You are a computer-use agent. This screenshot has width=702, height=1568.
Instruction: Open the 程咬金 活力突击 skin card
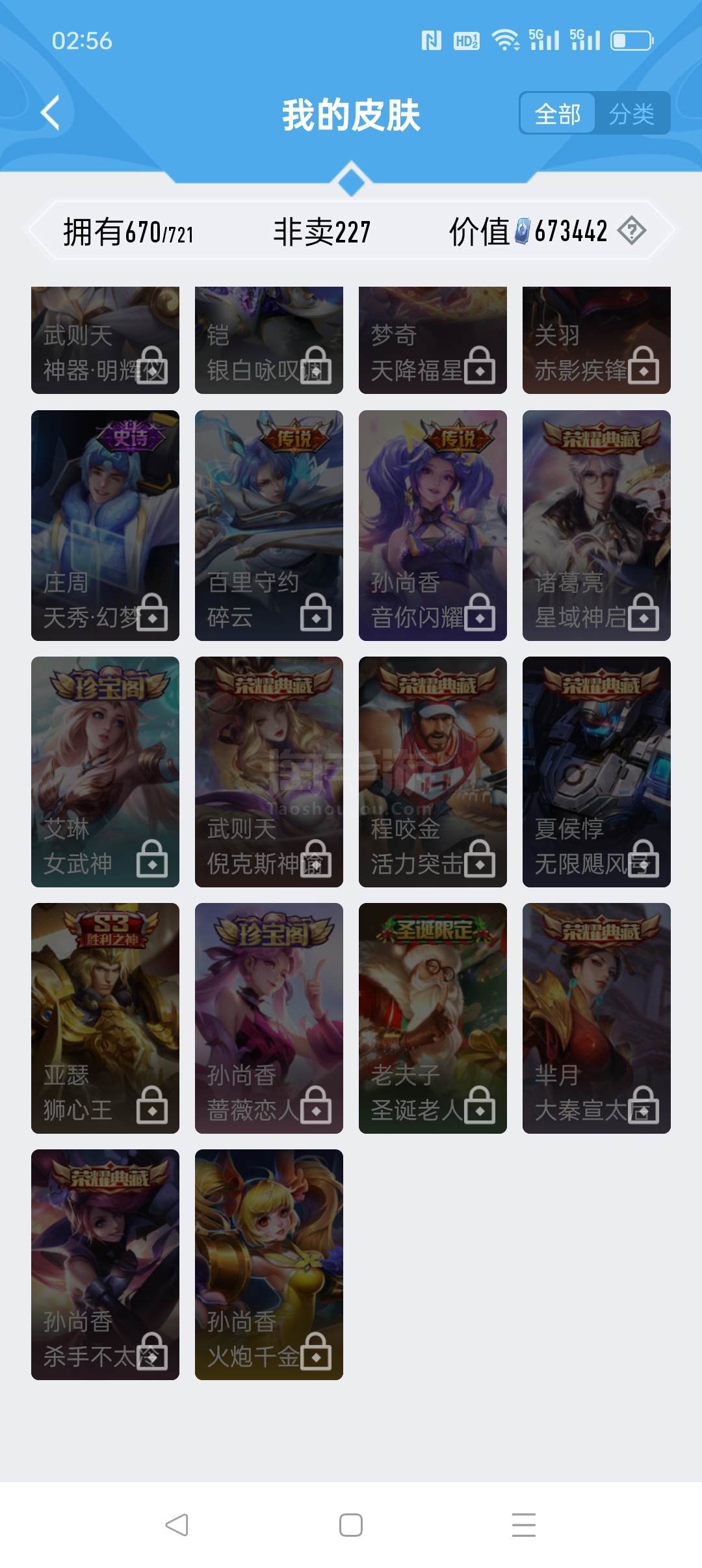(x=433, y=772)
